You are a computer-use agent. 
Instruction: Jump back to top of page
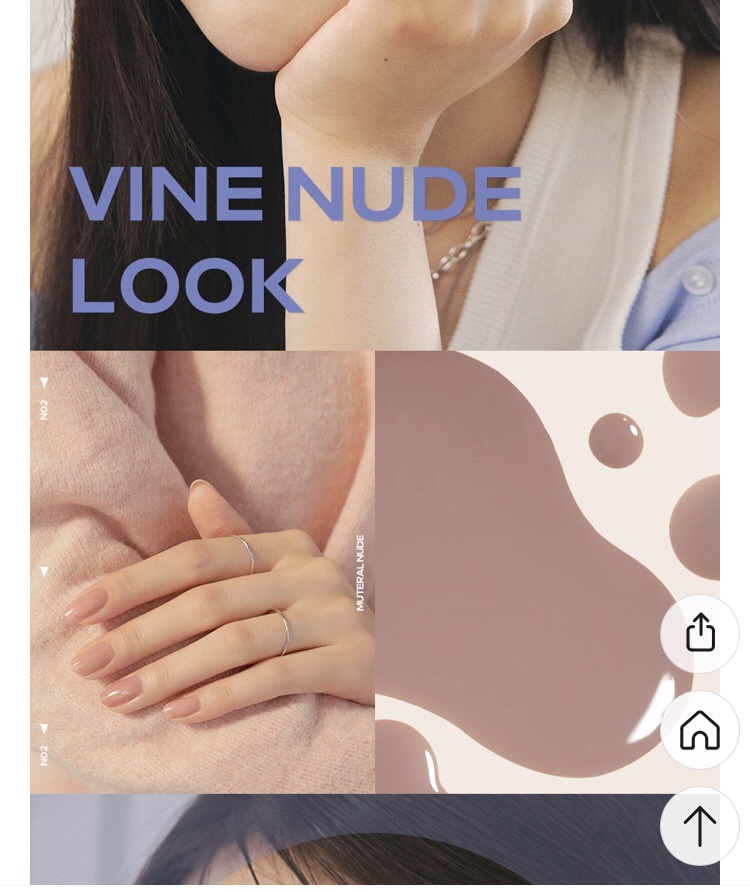pos(699,826)
